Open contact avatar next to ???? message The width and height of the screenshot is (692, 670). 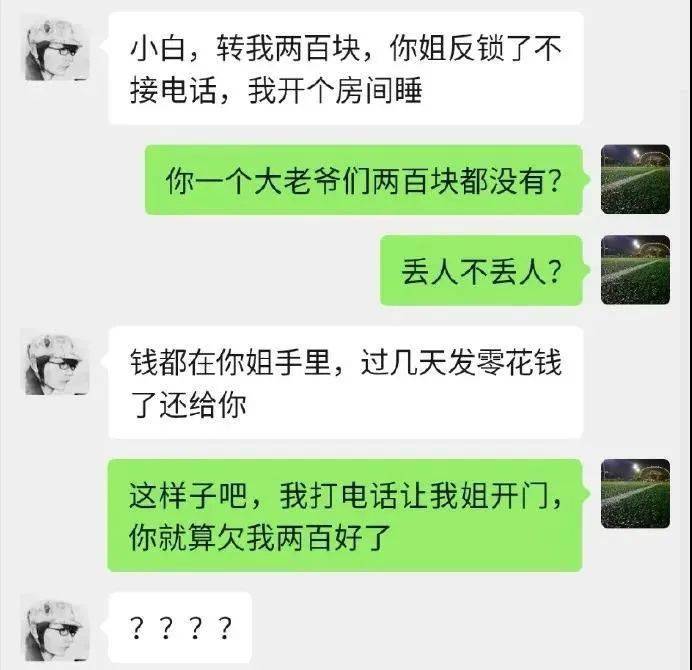click(56, 628)
